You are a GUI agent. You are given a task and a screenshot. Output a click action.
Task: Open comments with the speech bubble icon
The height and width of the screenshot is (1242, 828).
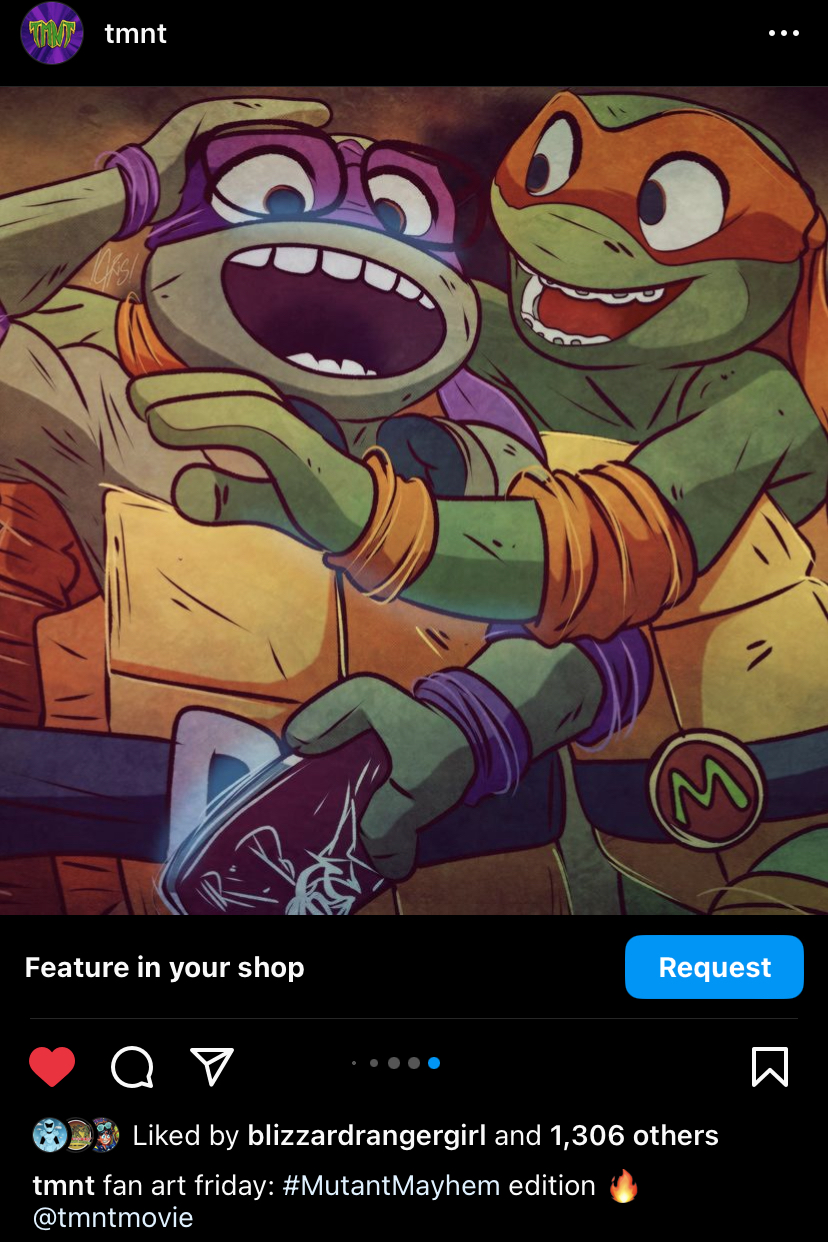click(132, 1067)
